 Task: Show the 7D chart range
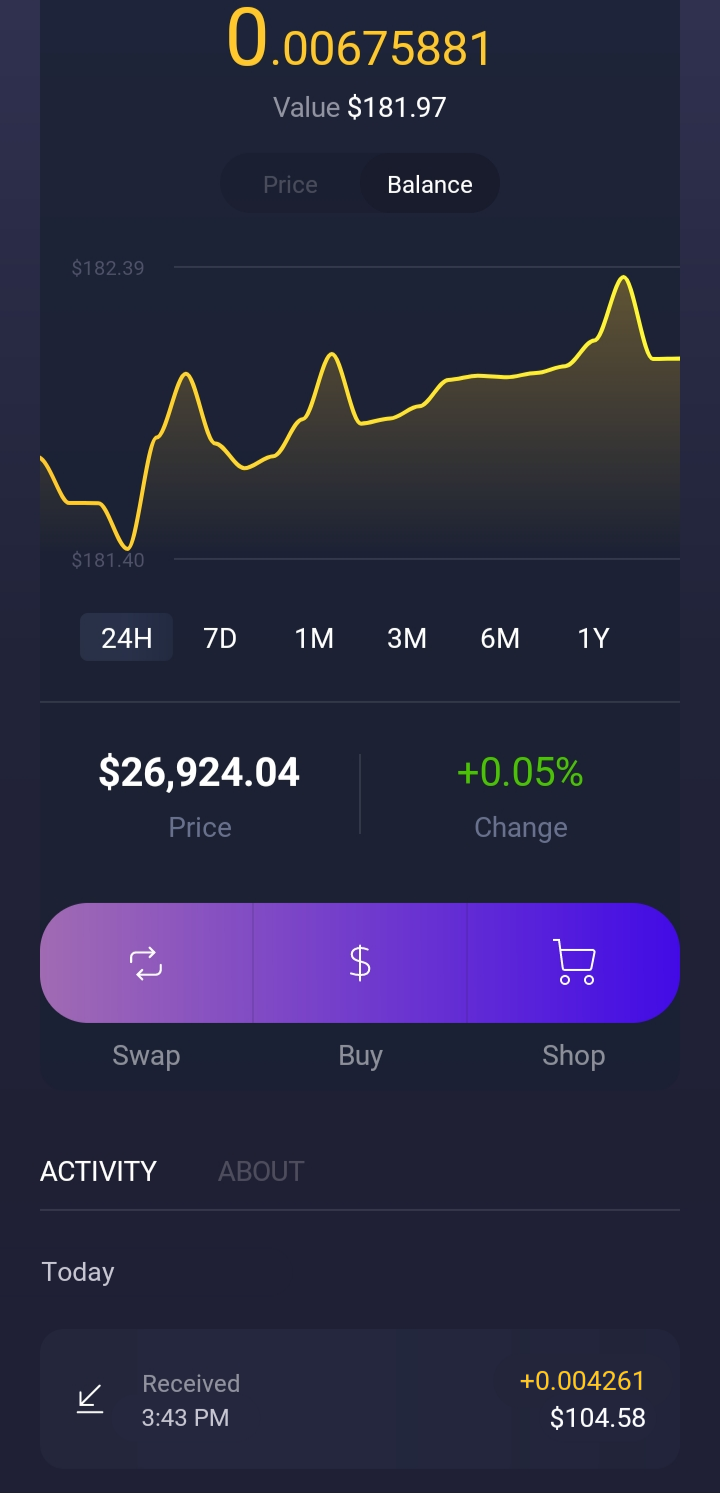(x=220, y=638)
